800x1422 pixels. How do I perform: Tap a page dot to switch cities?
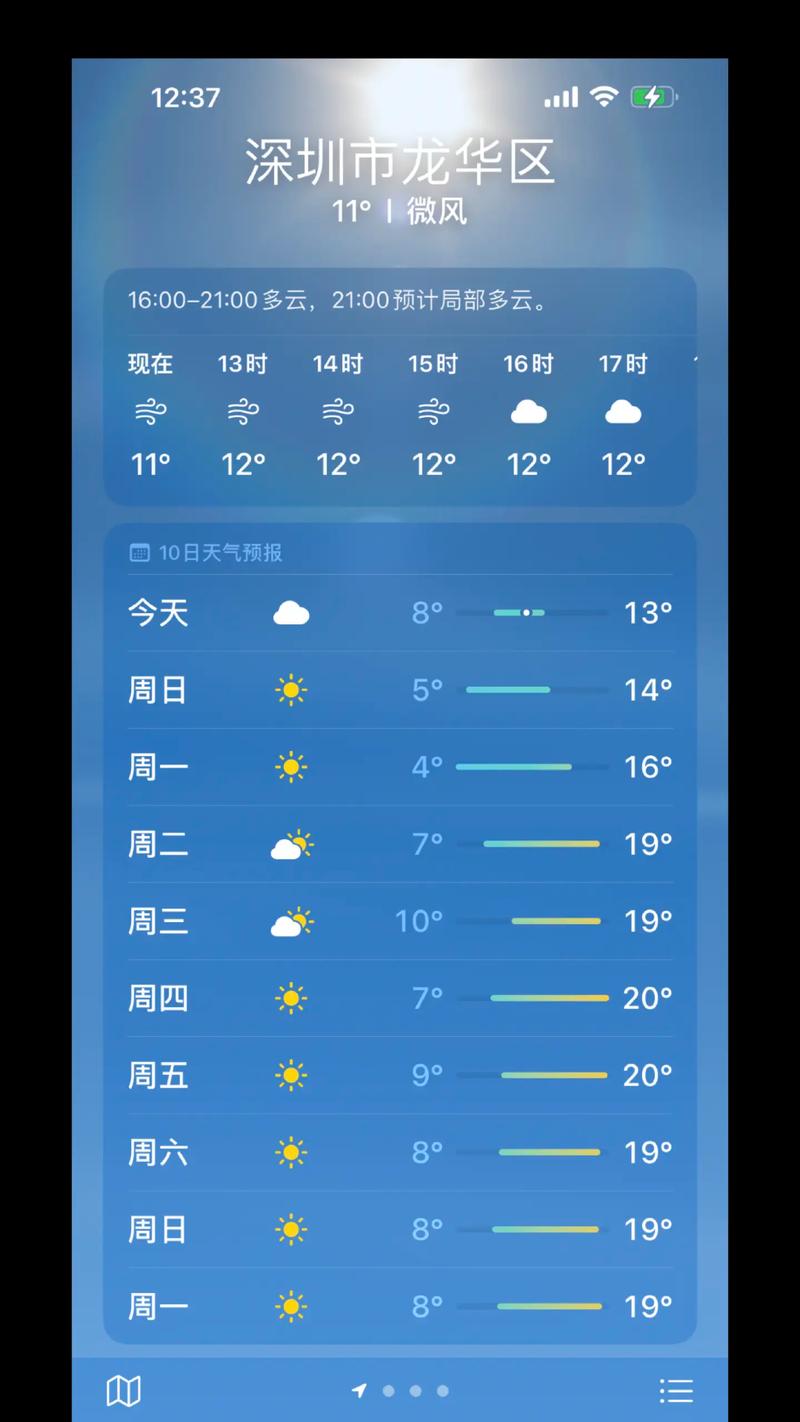point(415,1390)
